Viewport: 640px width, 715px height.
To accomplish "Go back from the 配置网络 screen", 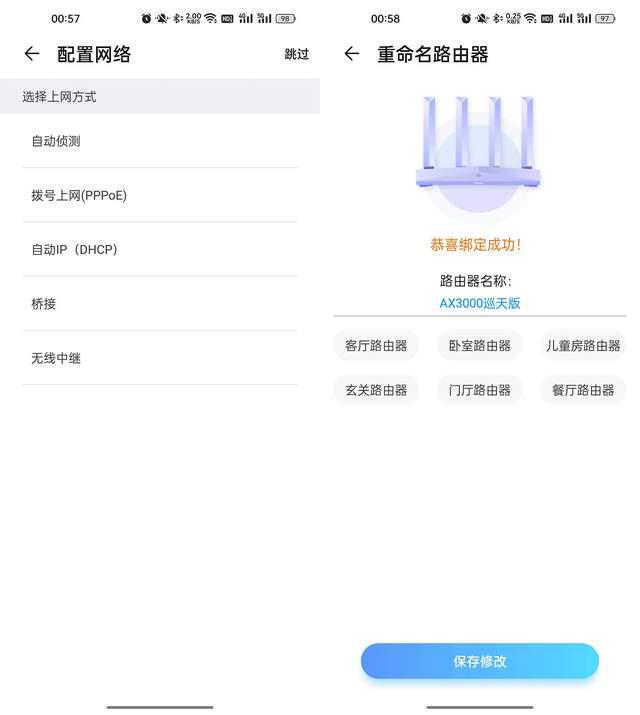I will tap(32, 54).
